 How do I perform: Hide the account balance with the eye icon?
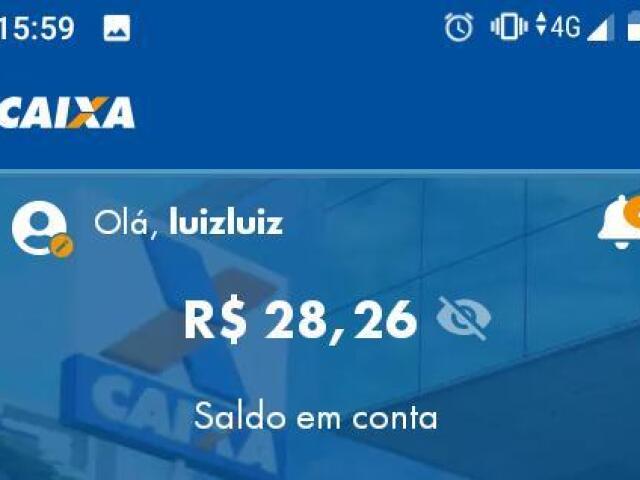point(464,319)
